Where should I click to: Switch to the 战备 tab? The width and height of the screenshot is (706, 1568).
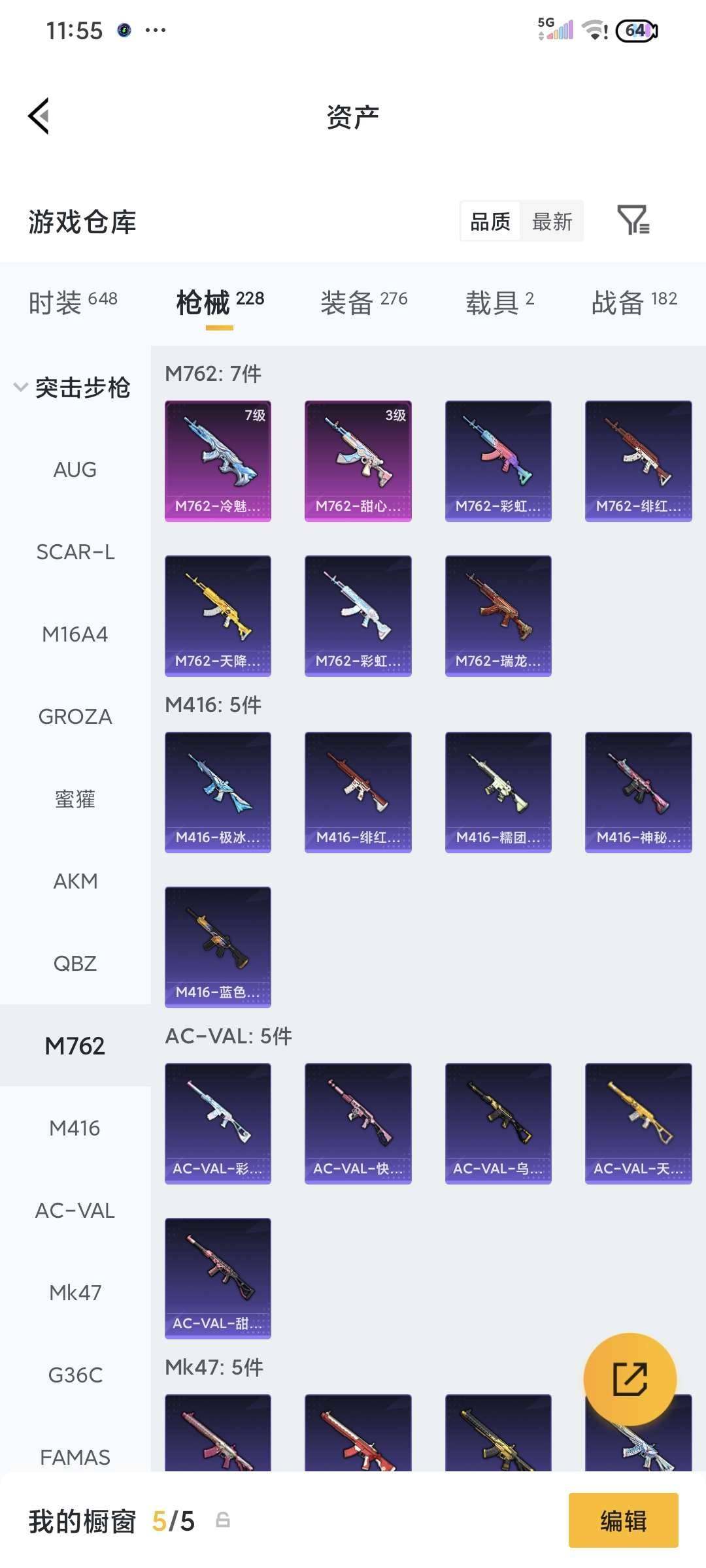pos(633,302)
